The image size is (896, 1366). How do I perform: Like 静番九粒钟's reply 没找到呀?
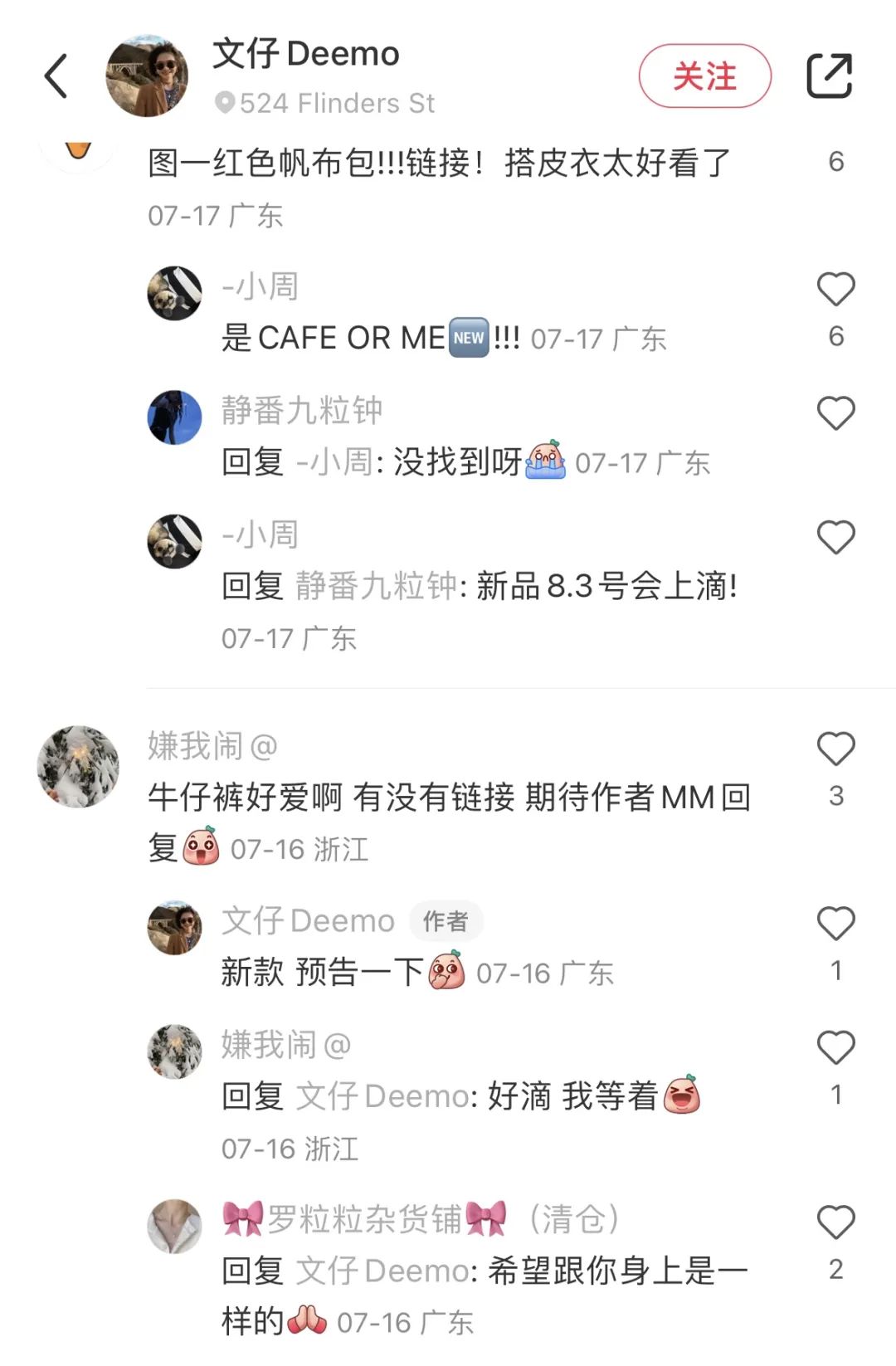(x=835, y=413)
